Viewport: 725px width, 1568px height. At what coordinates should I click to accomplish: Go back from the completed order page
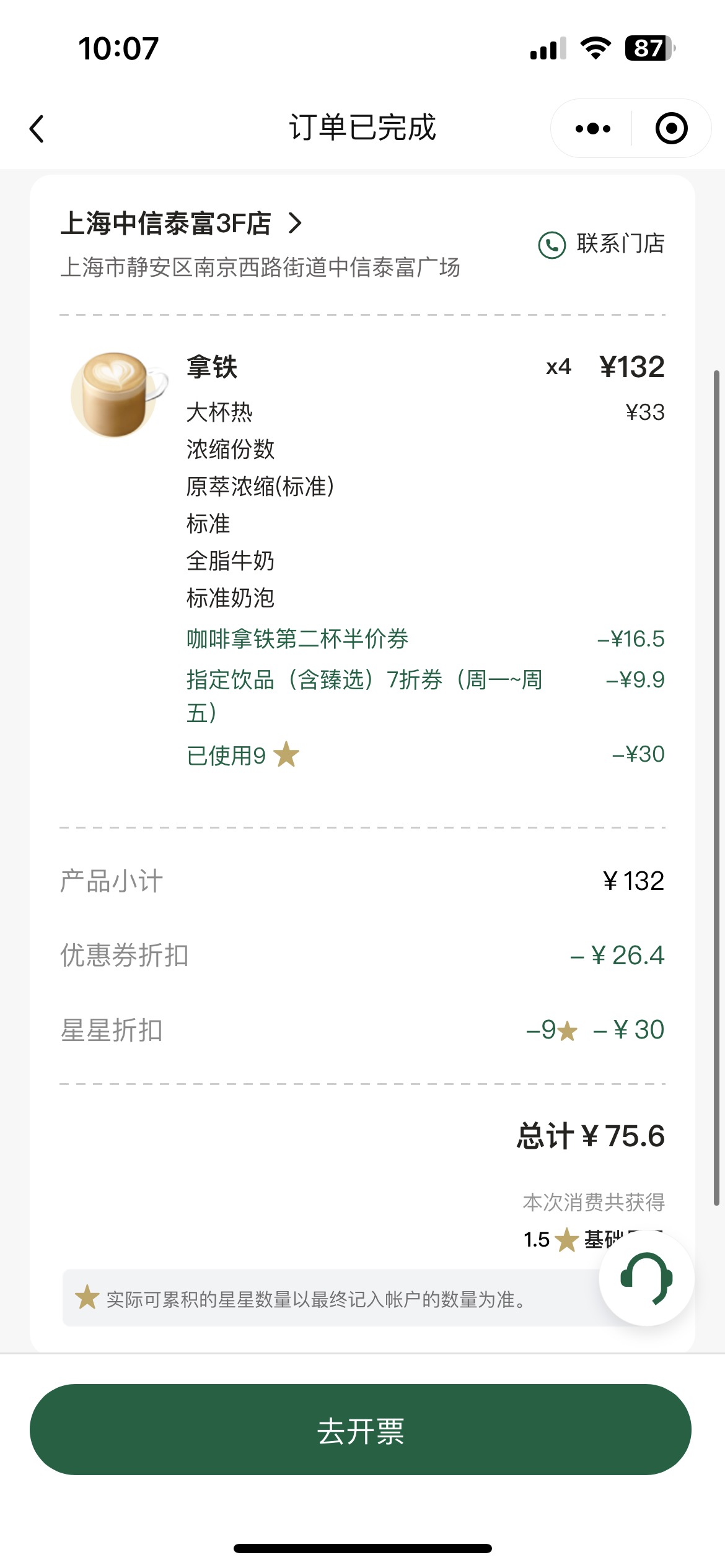click(37, 129)
